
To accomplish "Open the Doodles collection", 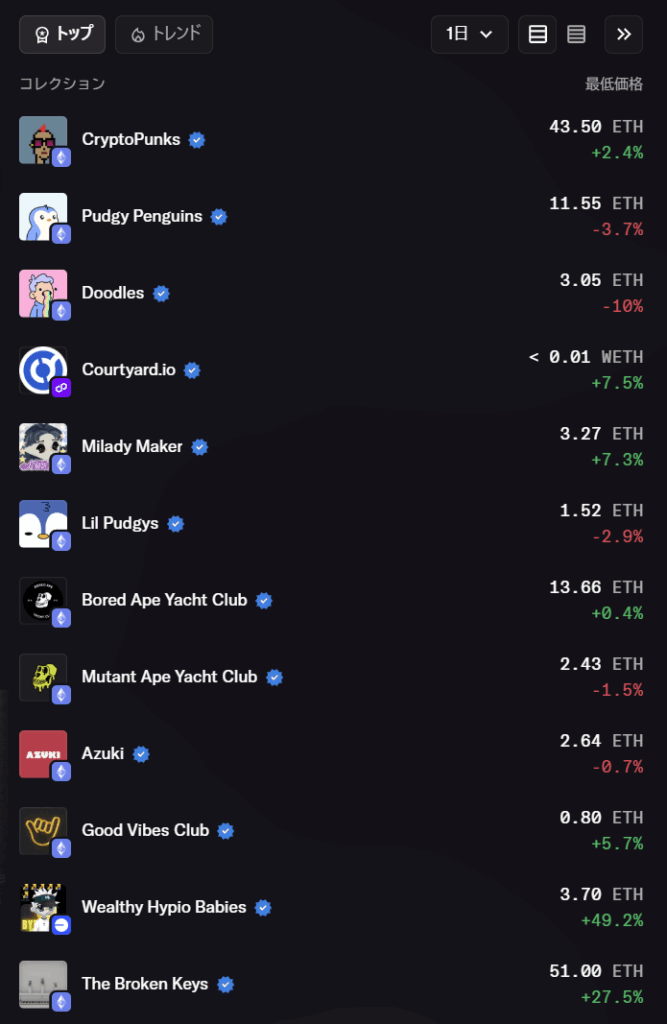I will (113, 294).
